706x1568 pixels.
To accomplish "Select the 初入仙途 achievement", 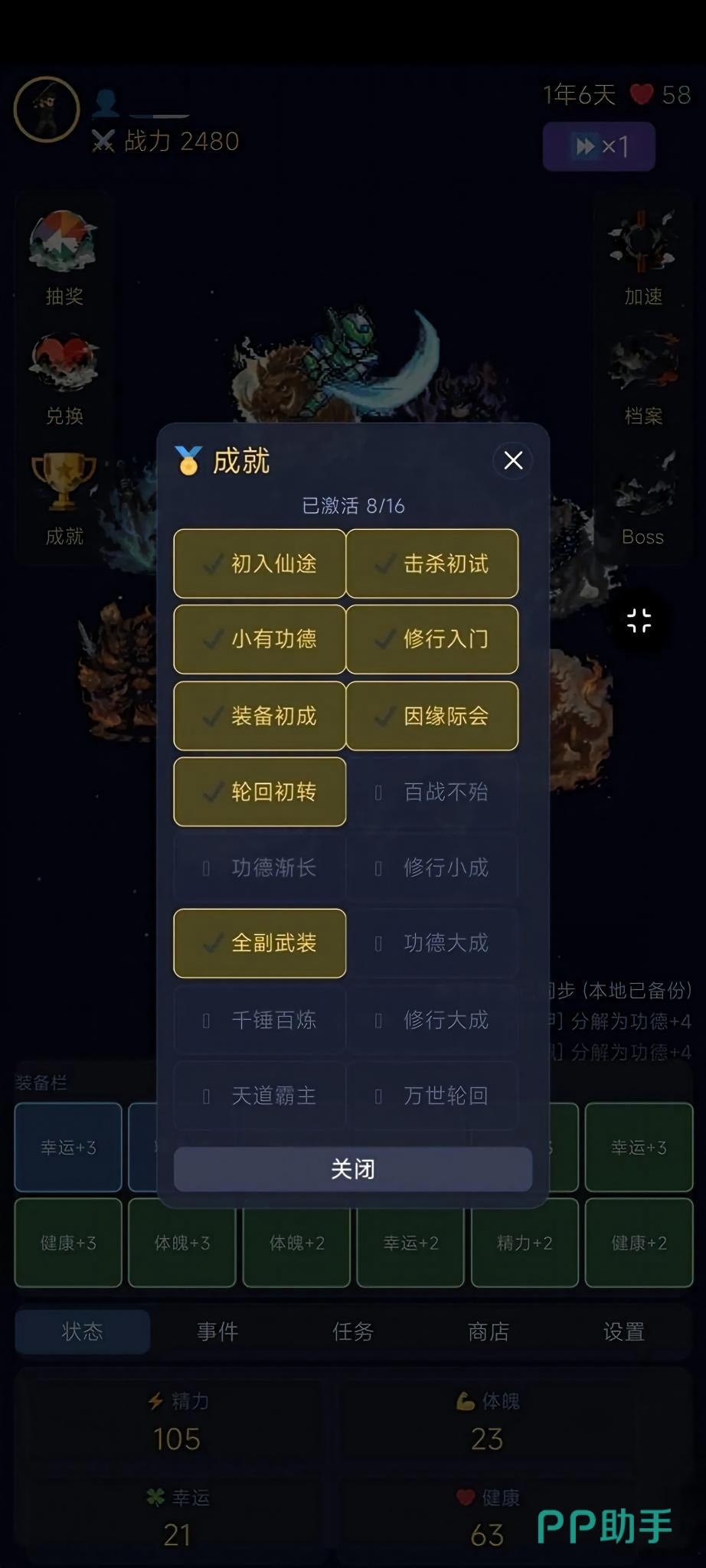I will point(260,563).
